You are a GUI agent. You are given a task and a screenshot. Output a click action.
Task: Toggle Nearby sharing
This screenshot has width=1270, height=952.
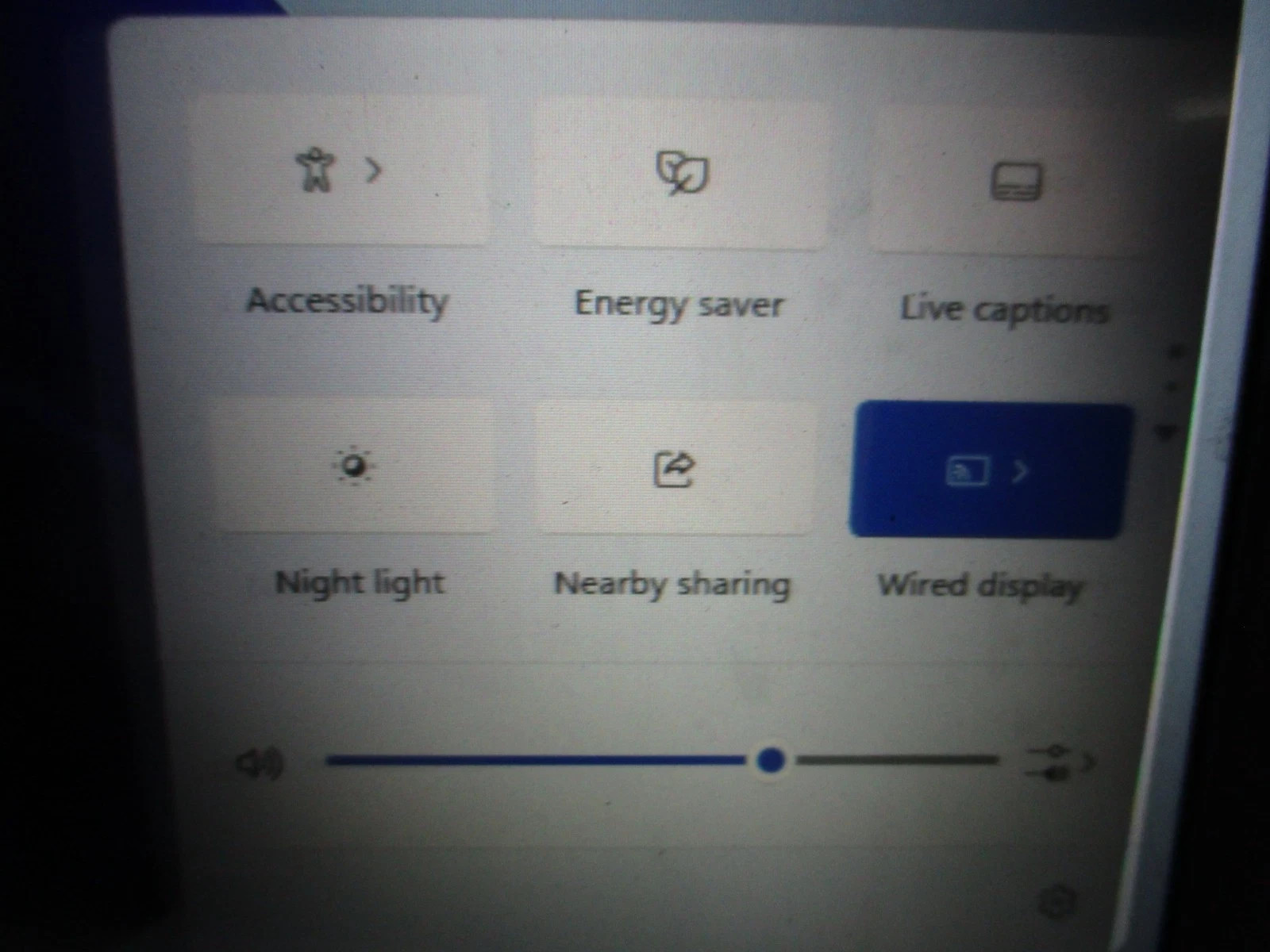675,470
